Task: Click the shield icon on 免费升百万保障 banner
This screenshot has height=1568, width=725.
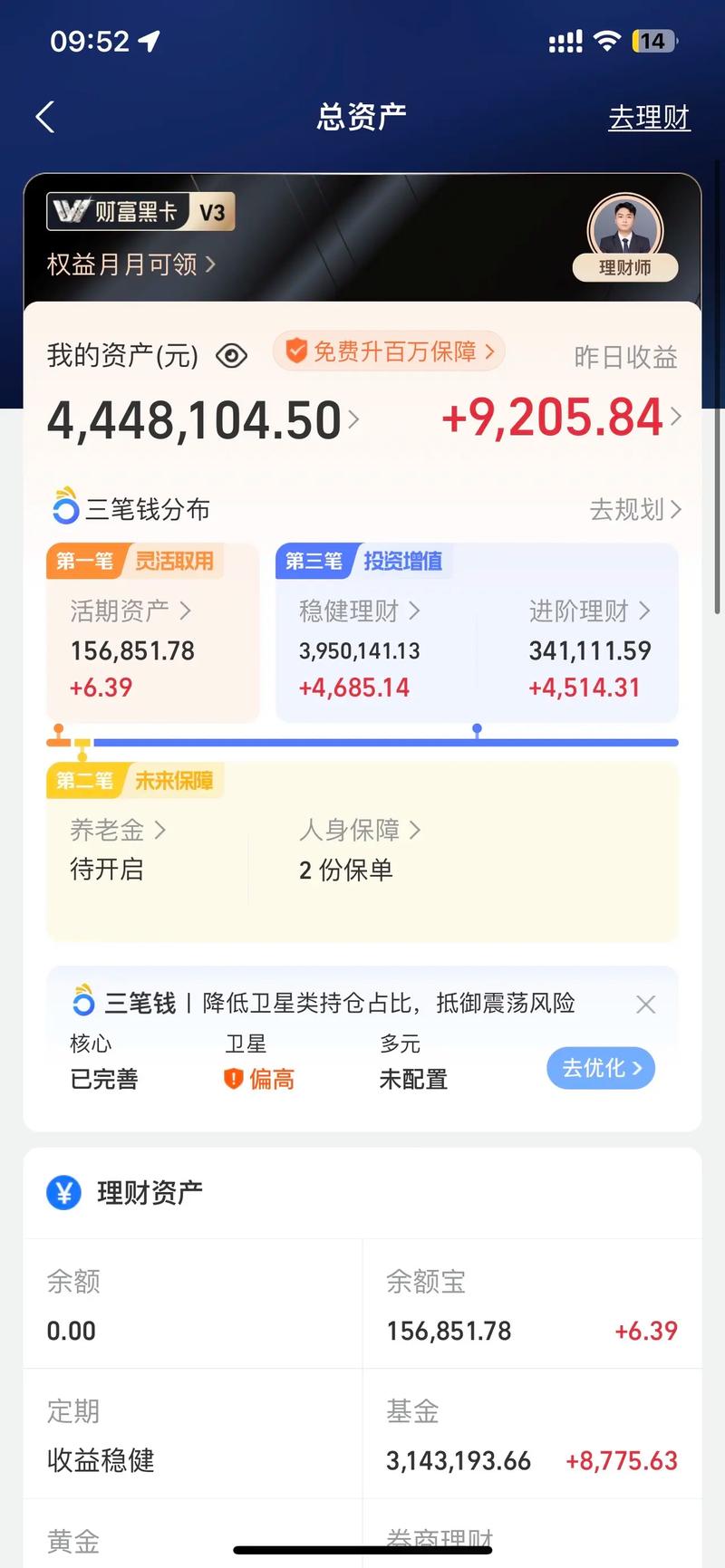Action: tap(296, 351)
